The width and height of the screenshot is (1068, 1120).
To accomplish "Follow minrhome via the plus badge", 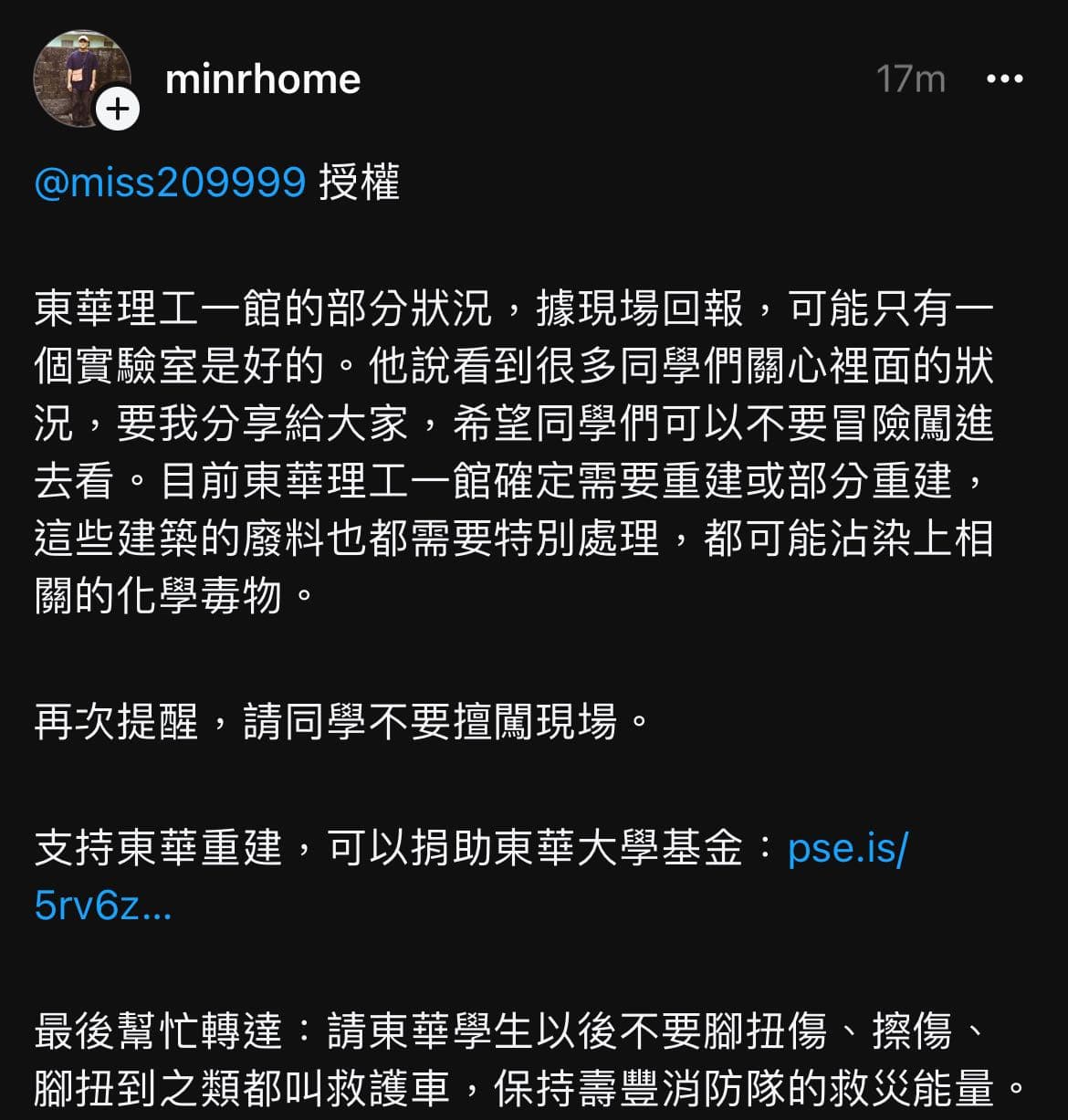I will tap(118, 110).
